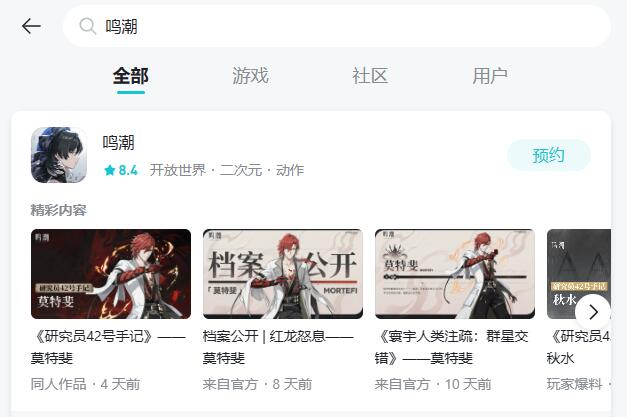
Task: Tap the next arrow in 精彩内容
Action: point(593,311)
